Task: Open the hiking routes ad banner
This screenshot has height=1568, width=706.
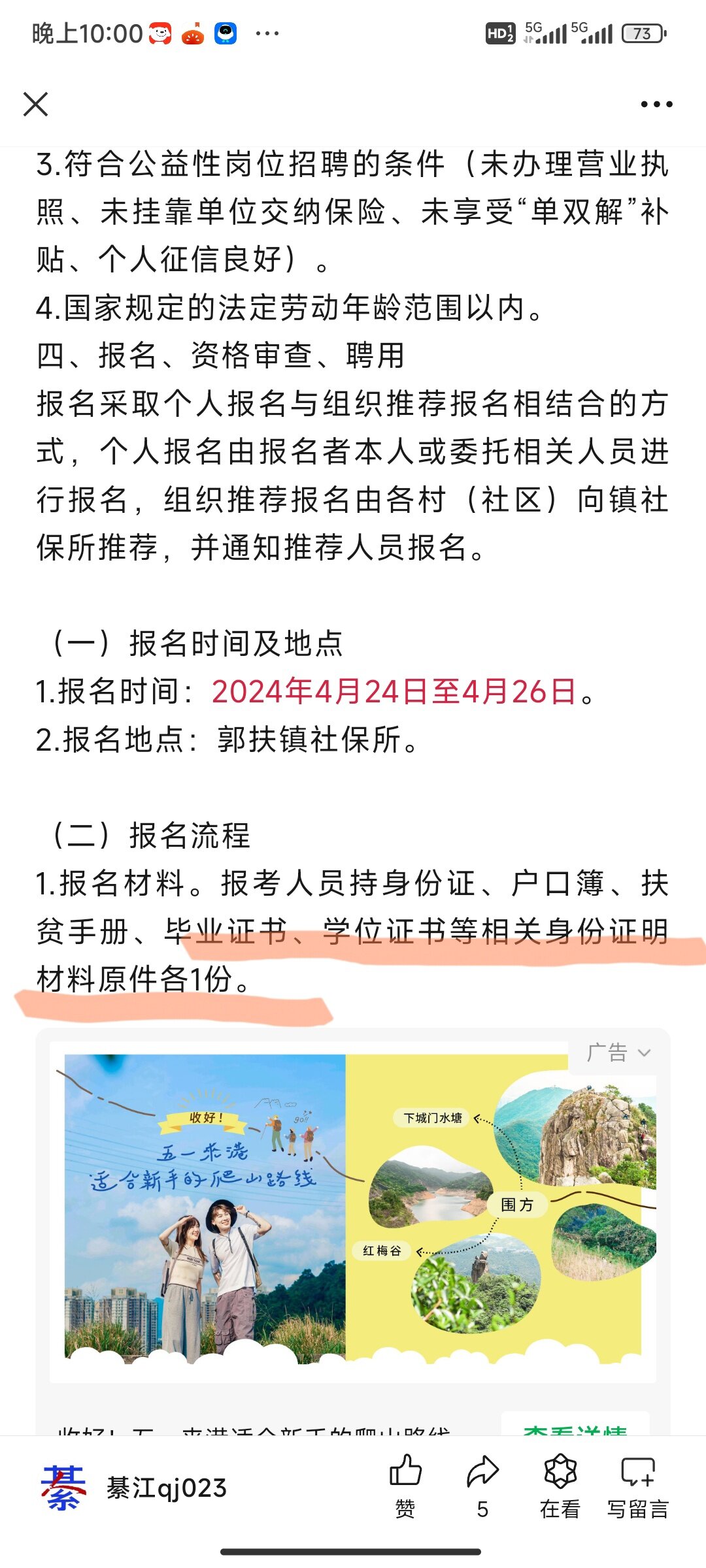Action: pos(353,1210)
